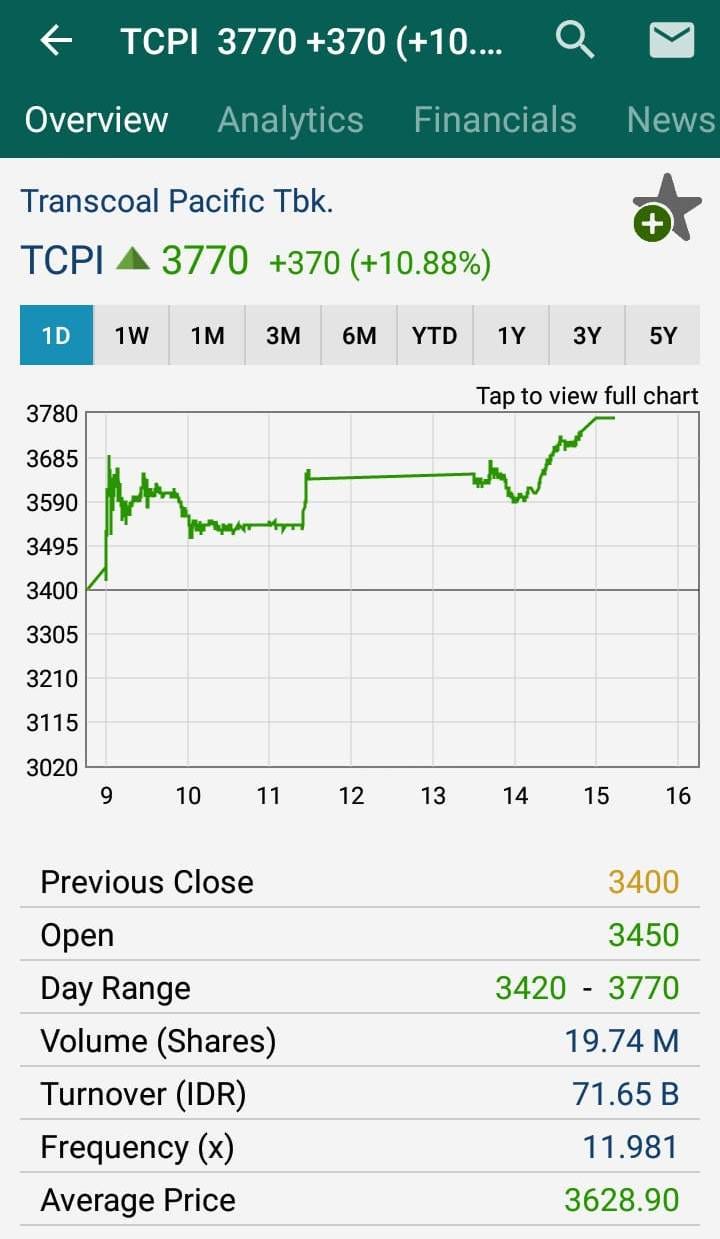Show the 1W chart range
The width and height of the screenshot is (720, 1239).
(x=131, y=335)
